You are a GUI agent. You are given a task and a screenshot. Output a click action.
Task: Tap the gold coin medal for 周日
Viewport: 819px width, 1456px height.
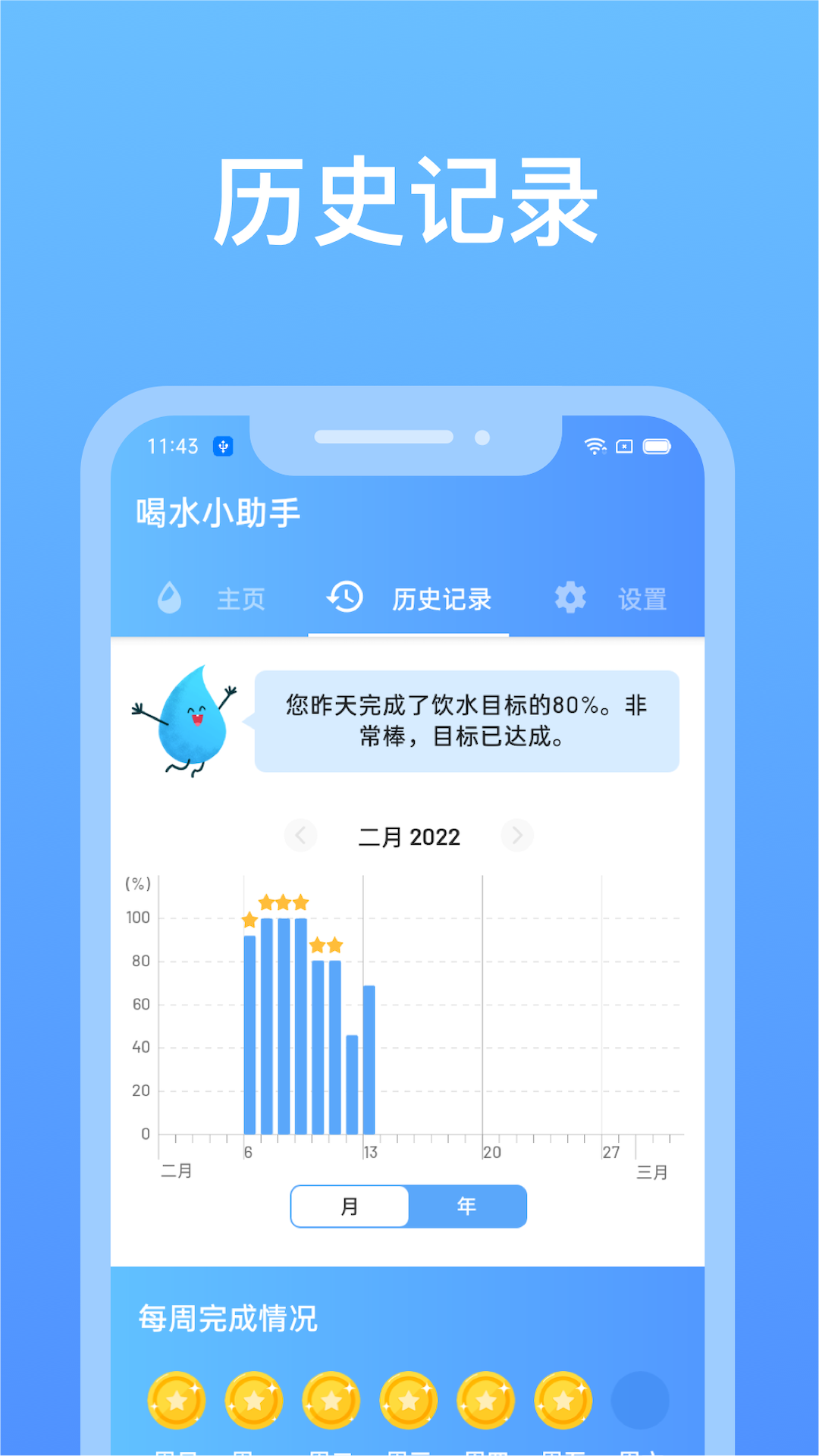point(176,1399)
